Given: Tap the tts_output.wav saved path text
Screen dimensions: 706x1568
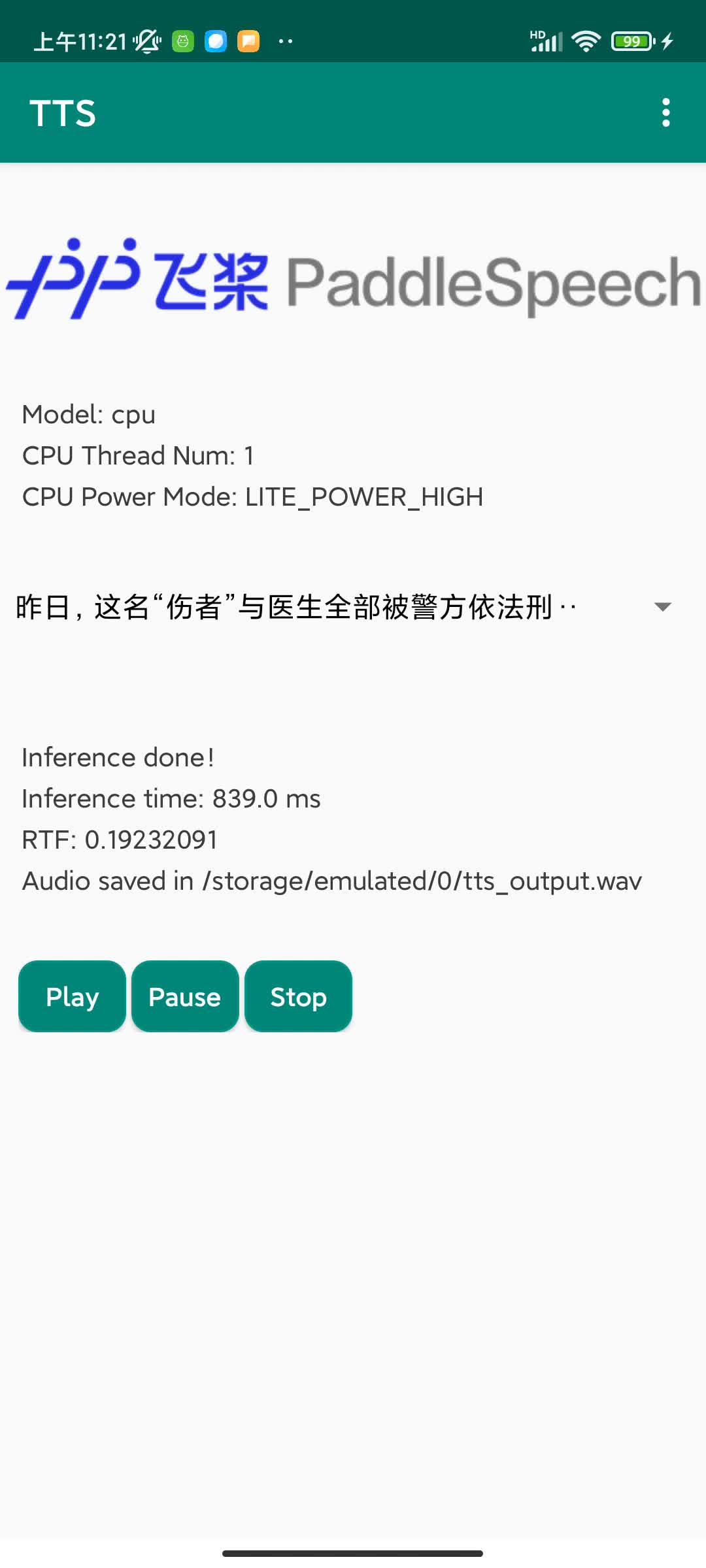Looking at the screenshot, I should pyautogui.click(x=331, y=880).
